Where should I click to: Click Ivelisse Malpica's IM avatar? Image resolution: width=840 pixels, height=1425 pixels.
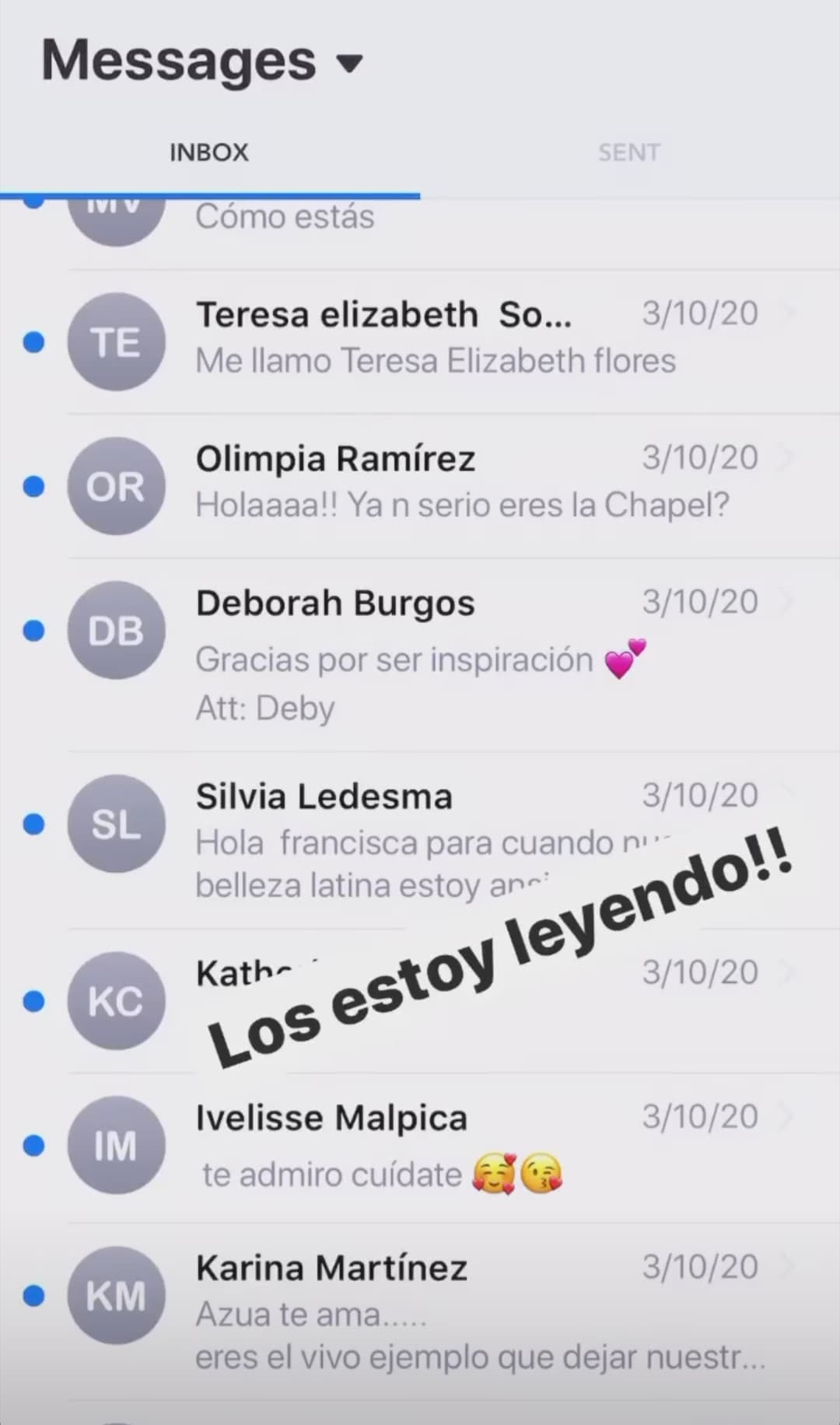(117, 1145)
